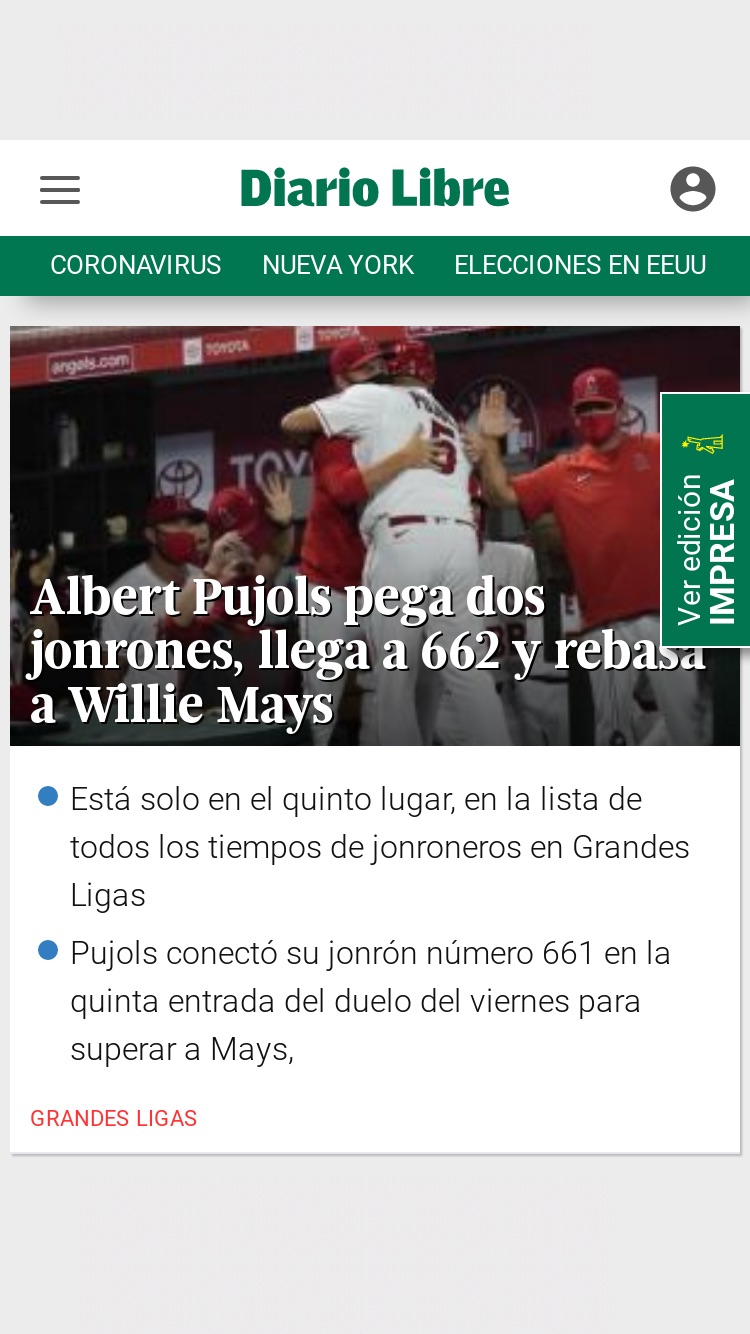Tap the Ver edición IMPRESA button
The width and height of the screenshot is (750, 1334).
coord(706,520)
